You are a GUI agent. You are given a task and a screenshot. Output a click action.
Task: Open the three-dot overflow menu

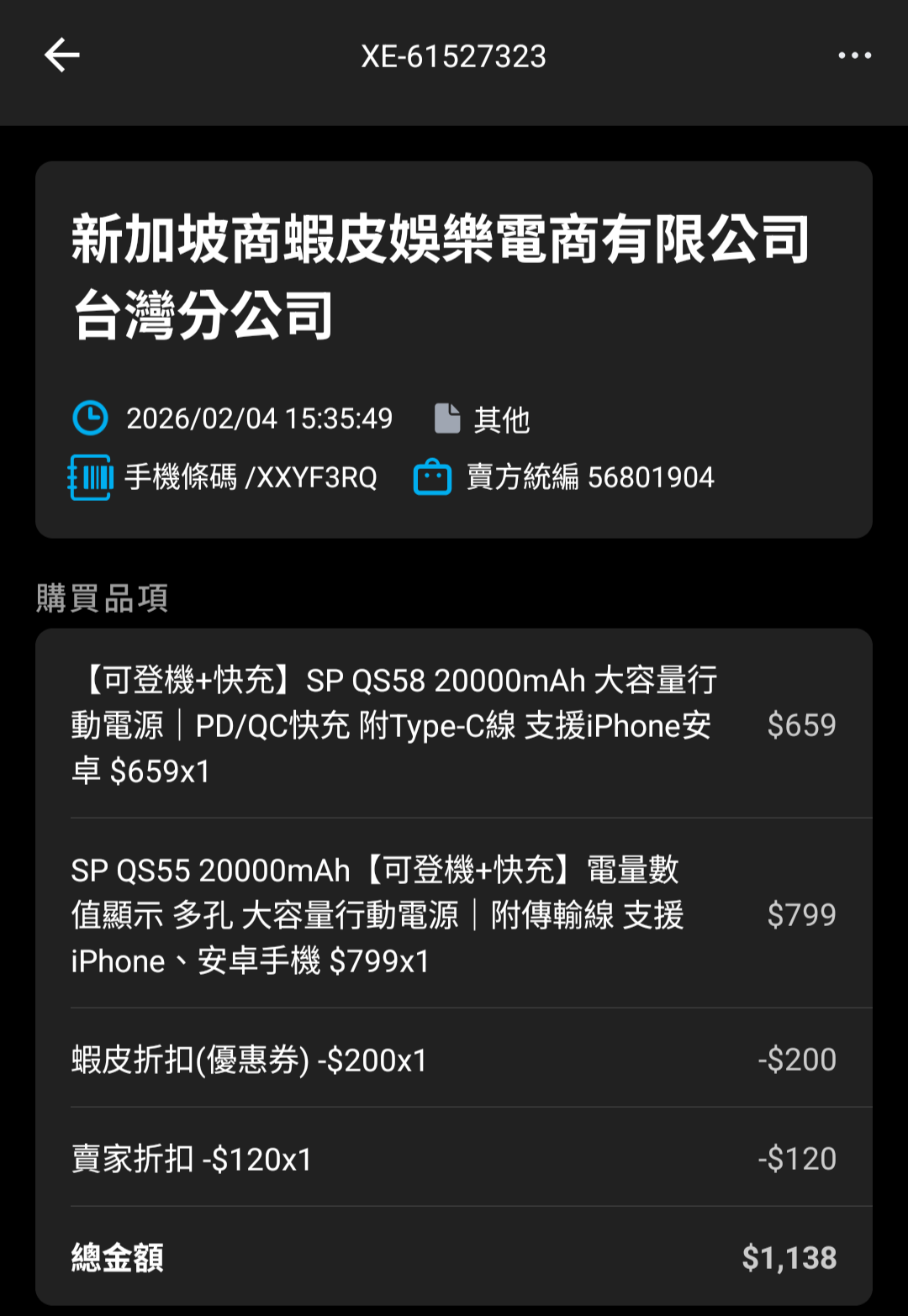[x=854, y=55]
